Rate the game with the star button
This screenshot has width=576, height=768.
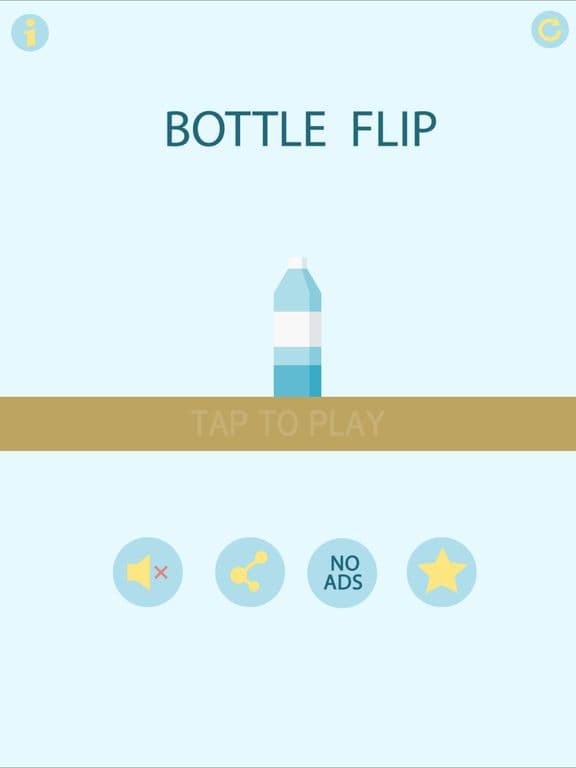tap(442, 572)
